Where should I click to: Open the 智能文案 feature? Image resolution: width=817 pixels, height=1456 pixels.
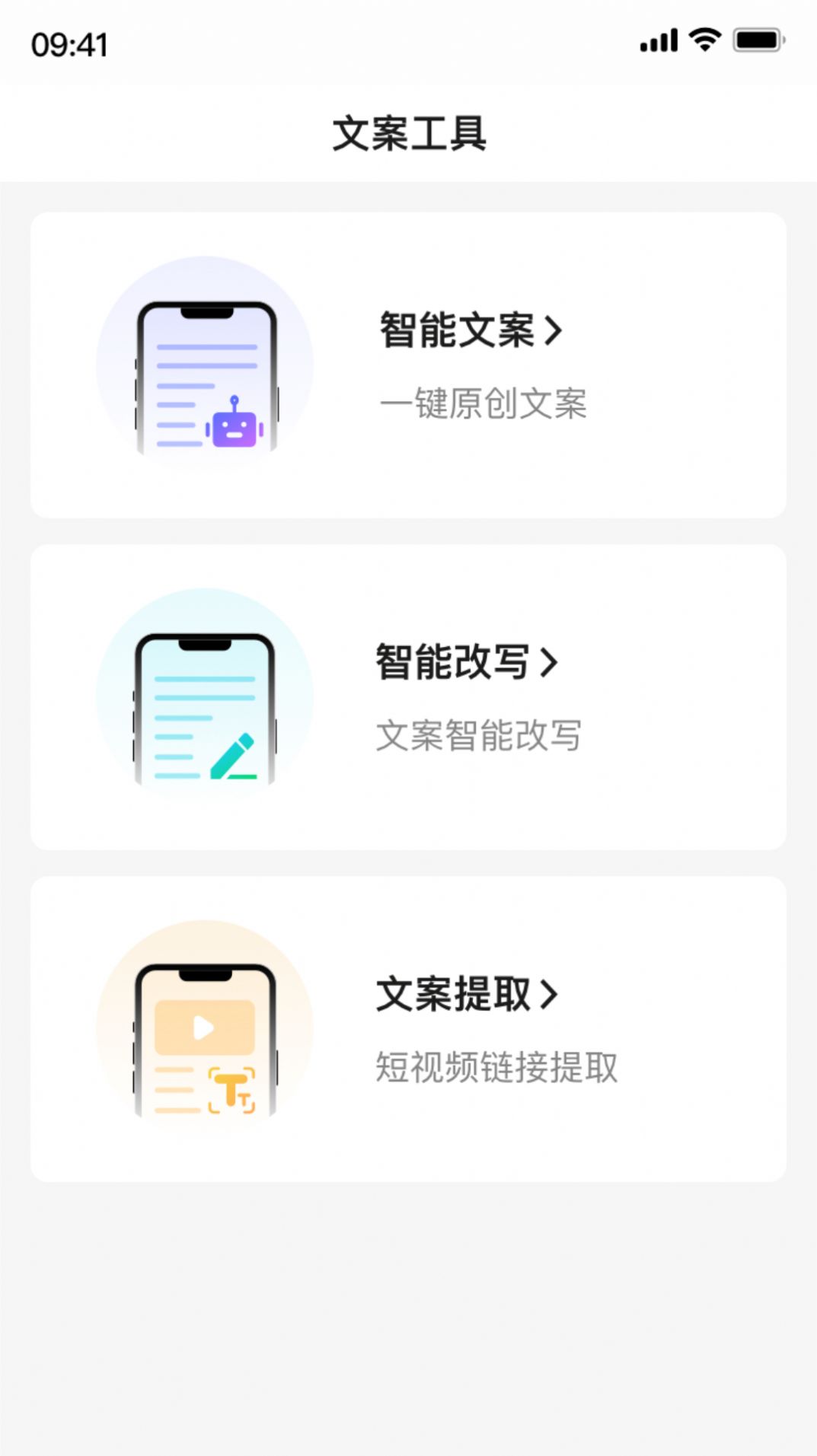(x=457, y=330)
